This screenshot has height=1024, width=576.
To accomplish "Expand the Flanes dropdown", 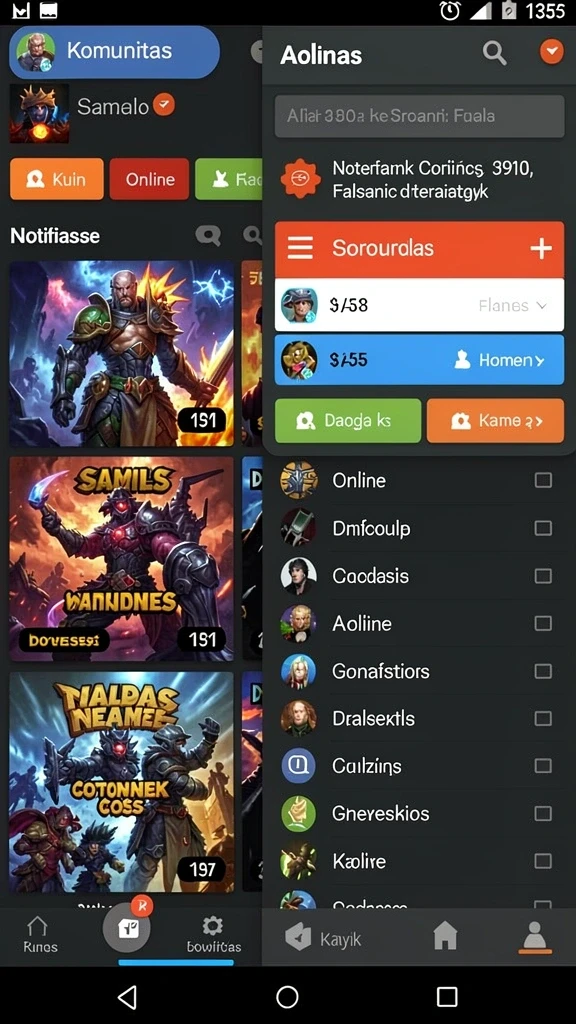I will (513, 305).
